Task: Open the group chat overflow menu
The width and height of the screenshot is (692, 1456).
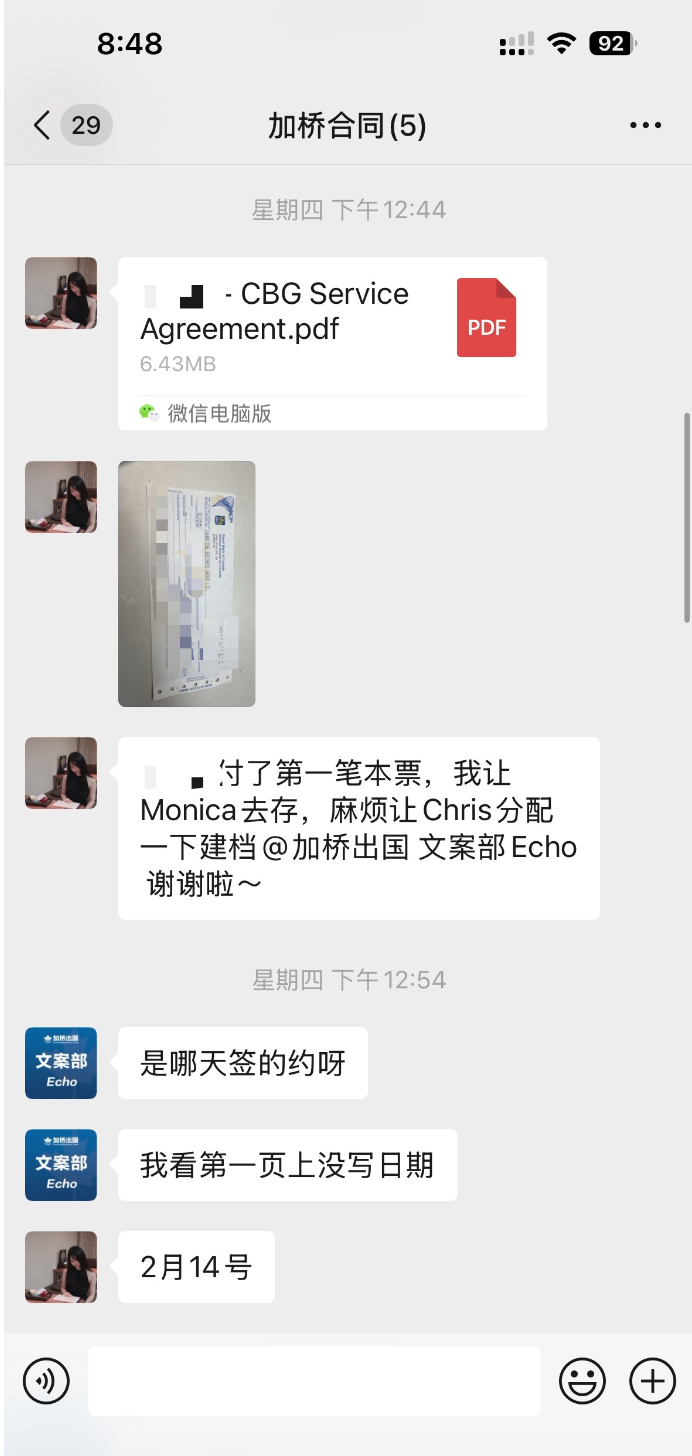Action: 645,125
